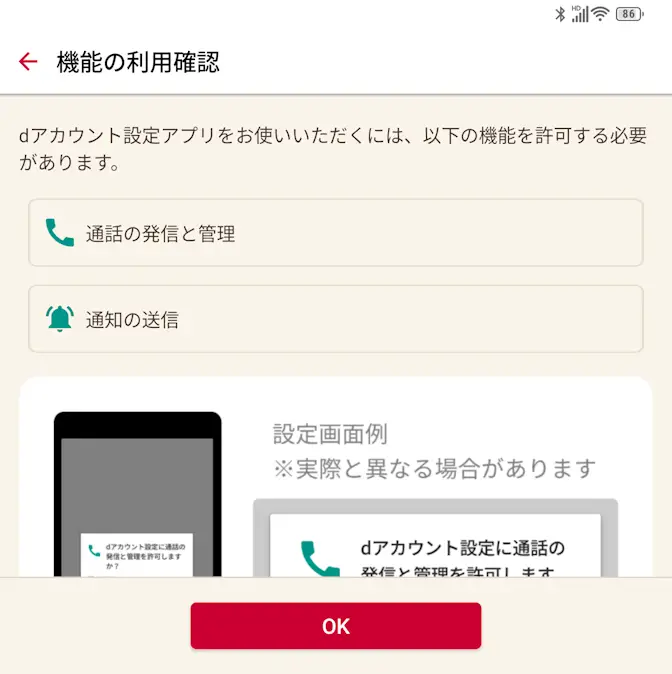
Task: Confirm permissions with the OK button
Action: [336, 626]
